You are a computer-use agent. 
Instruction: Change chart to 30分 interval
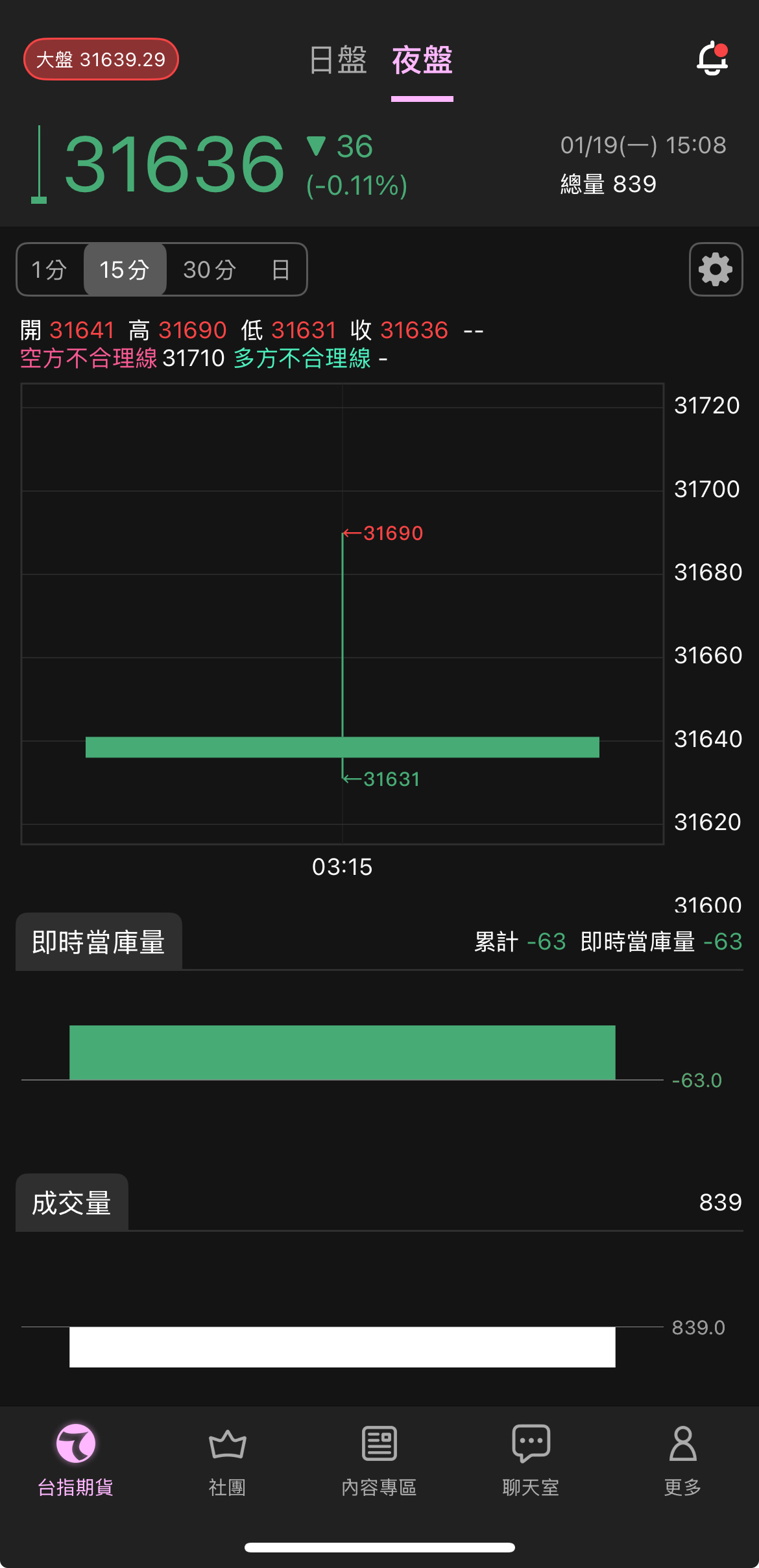209,269
